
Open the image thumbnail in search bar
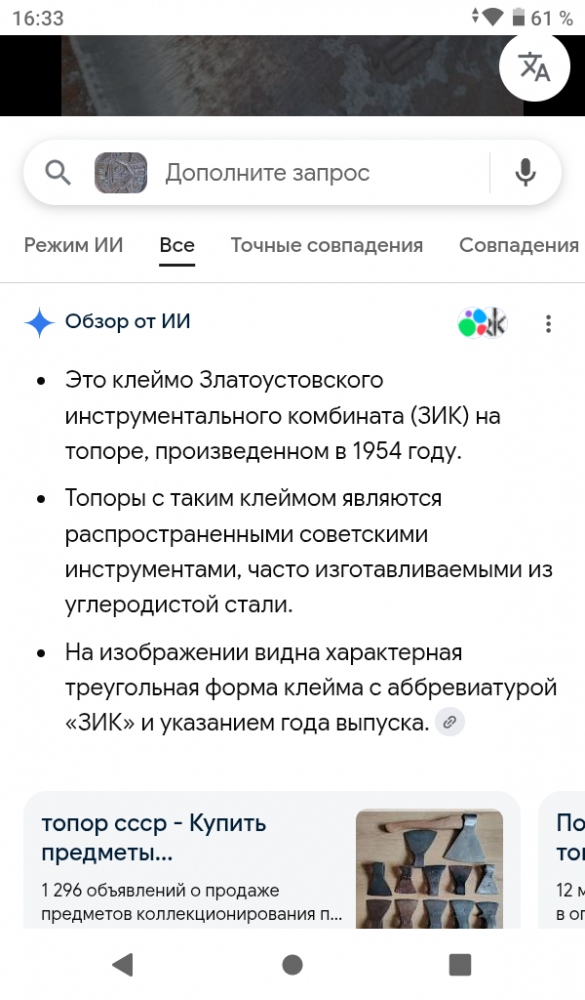coord(121,173)
